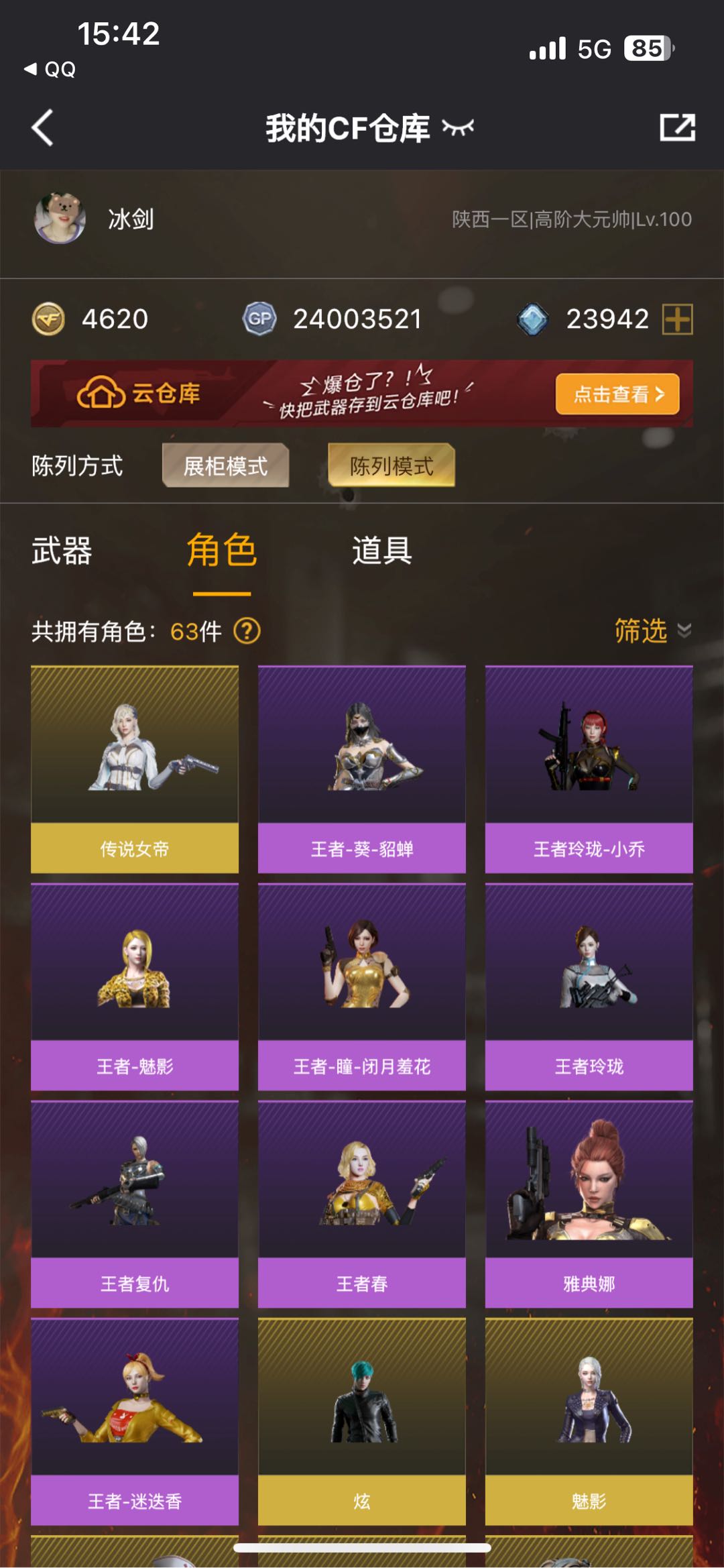Open the 雅典娜 character card
The height and width of the screenshot is (1568, 724).
[x=589, y=1204]
